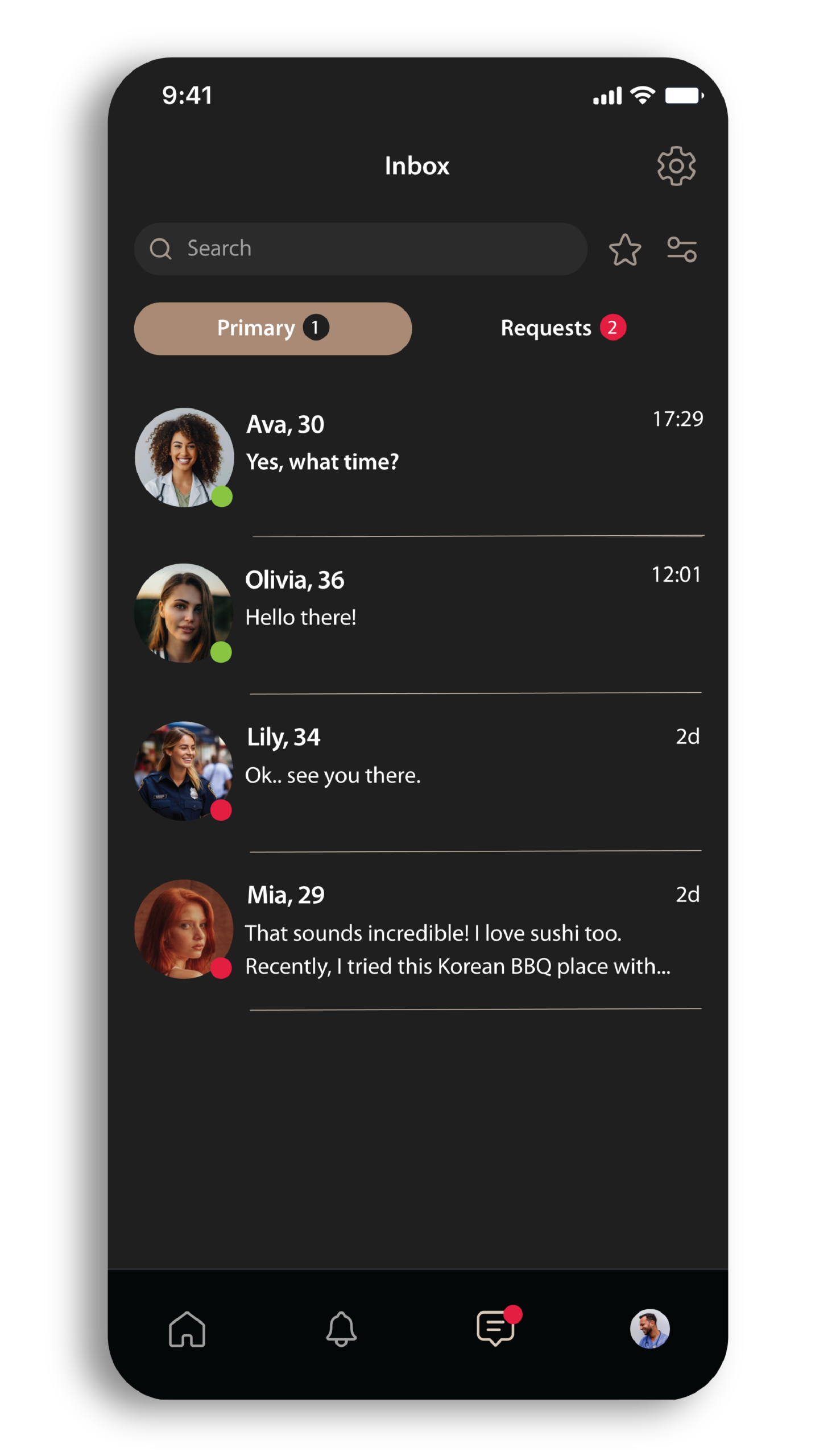This screenshot has width=836, height=1456.
Task: Open my profile from the bottom bar
Action: (x=649, y=1329)
